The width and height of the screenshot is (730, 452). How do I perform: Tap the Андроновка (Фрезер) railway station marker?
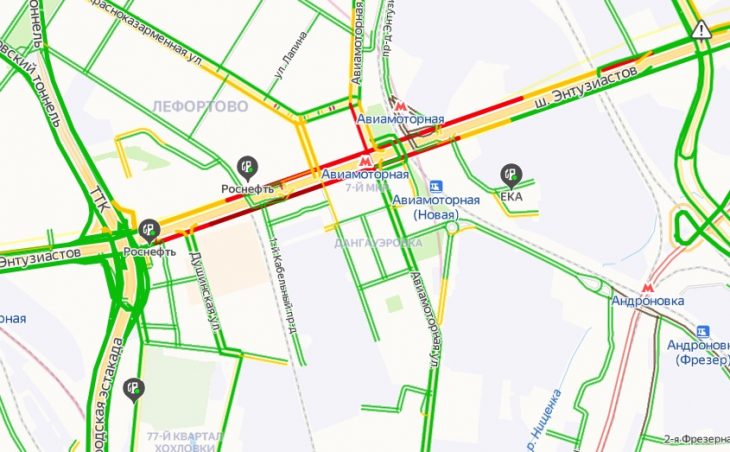(702, 330)
